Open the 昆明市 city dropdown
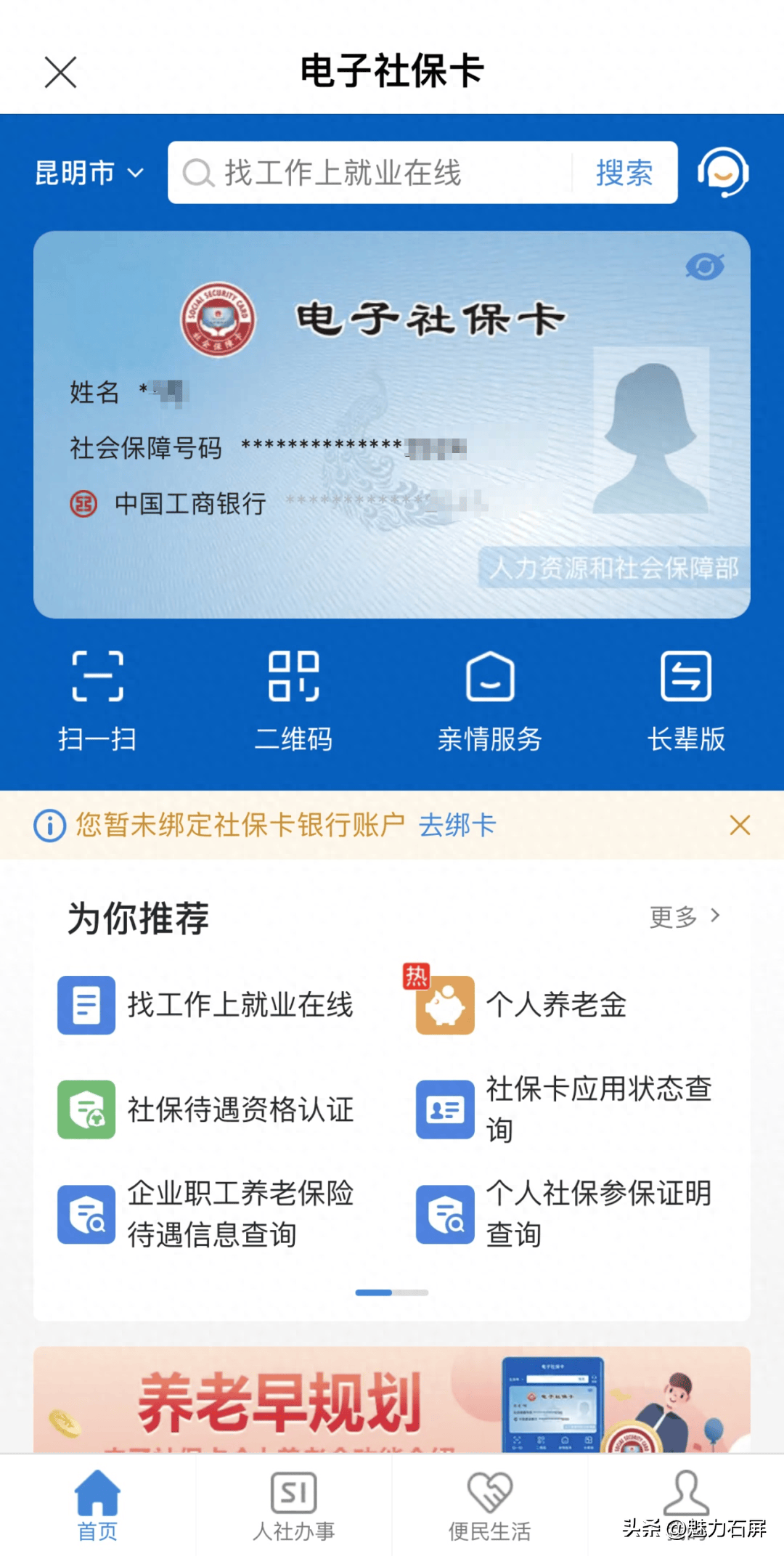Viewport: 784px width, 1556px height. pyautogui.click(x=89, y=173)
